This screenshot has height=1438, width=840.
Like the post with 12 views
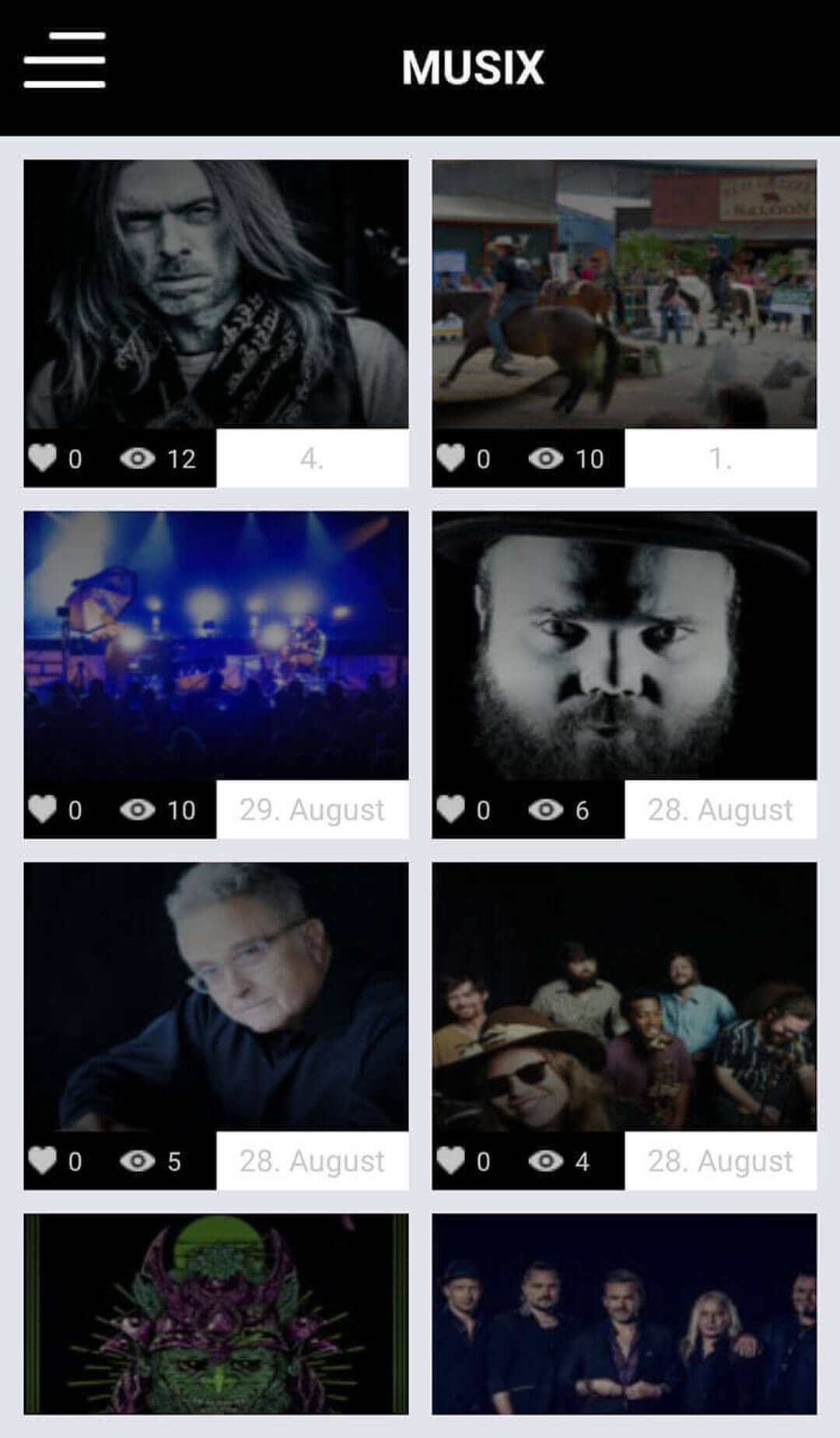pyautogui.click(x=43, y=458)
